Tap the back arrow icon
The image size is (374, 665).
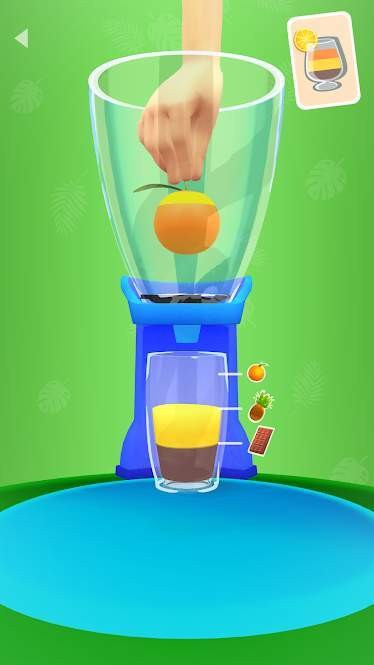click(22, 38)
